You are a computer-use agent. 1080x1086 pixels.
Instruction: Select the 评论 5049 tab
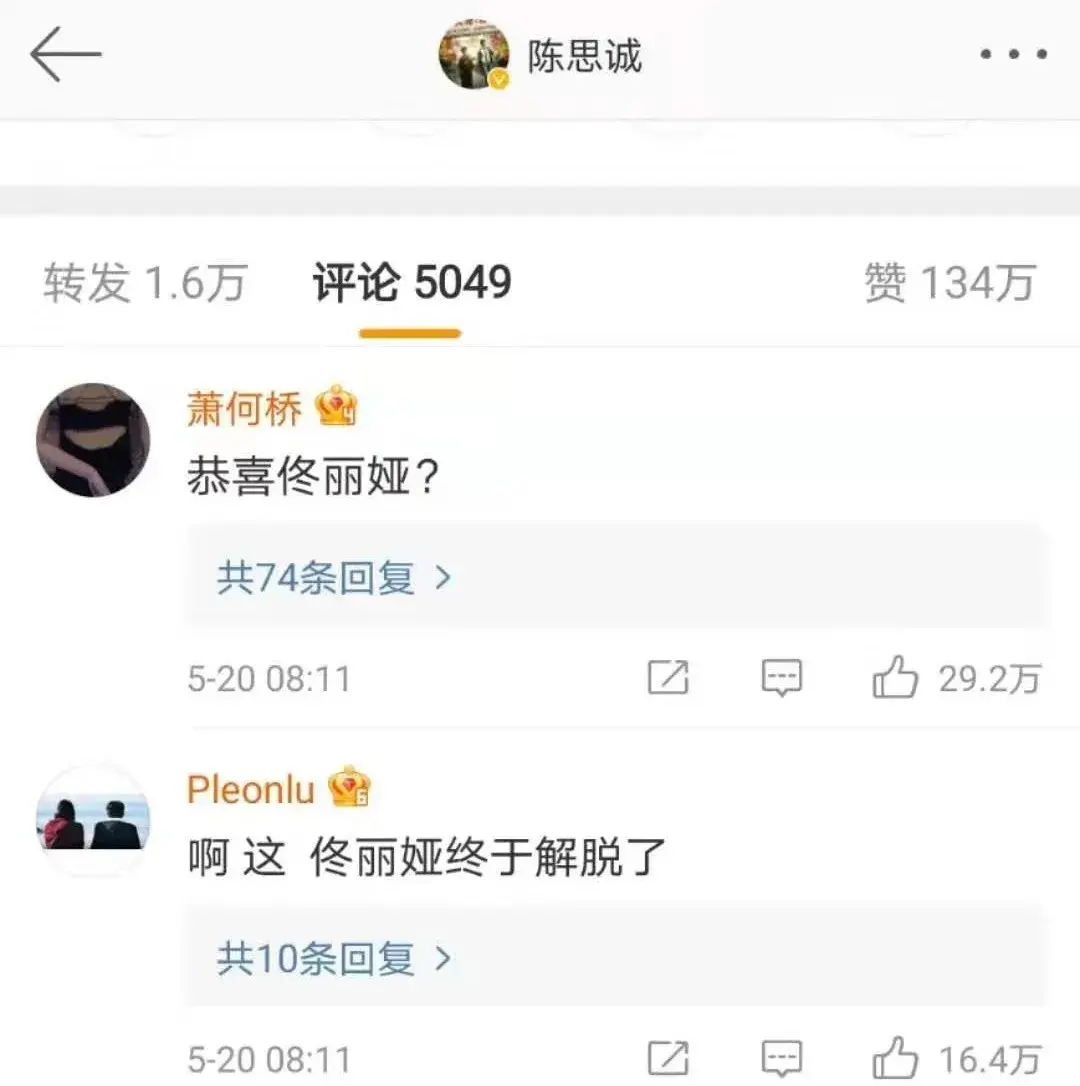pyautogui.click(x=411, y=283)
